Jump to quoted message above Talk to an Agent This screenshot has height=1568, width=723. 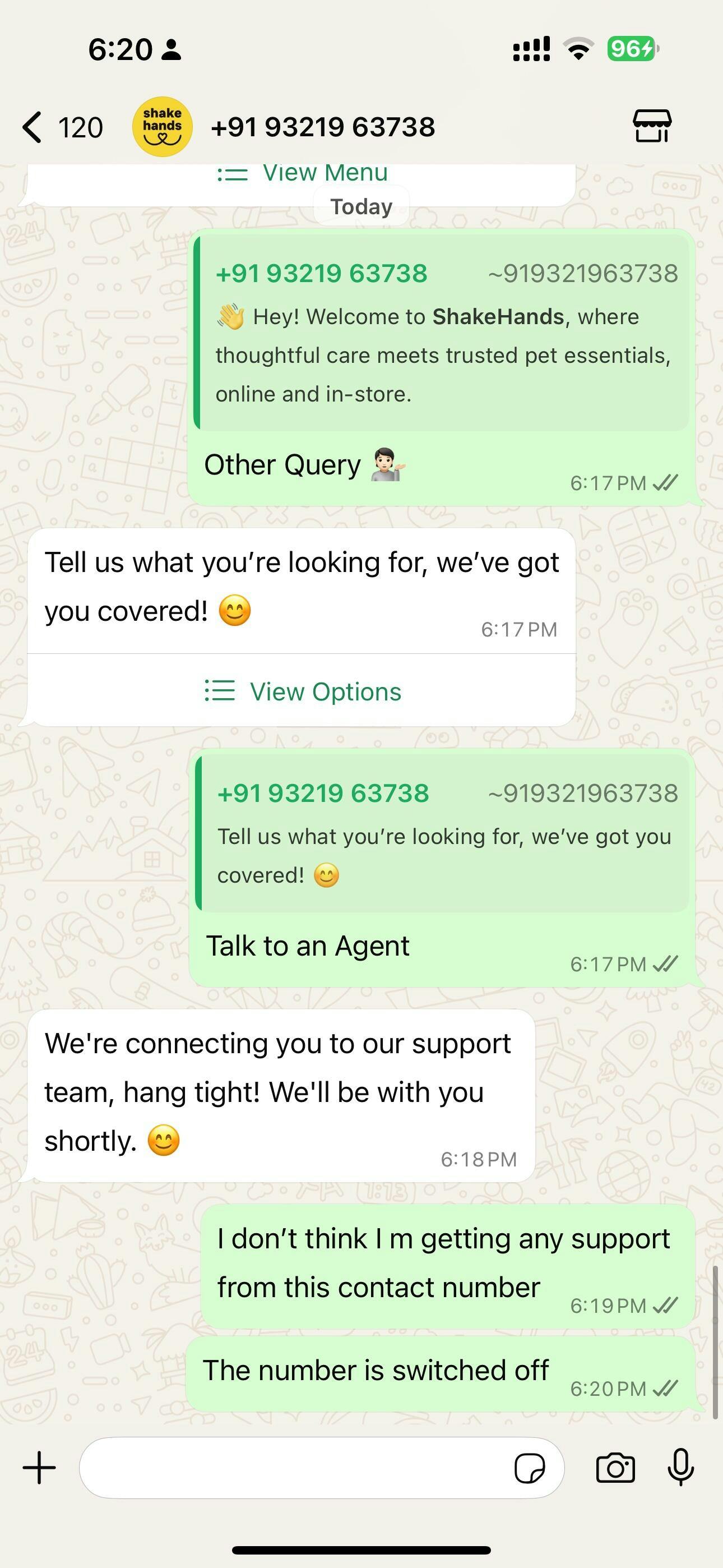[x=442, y=834]
